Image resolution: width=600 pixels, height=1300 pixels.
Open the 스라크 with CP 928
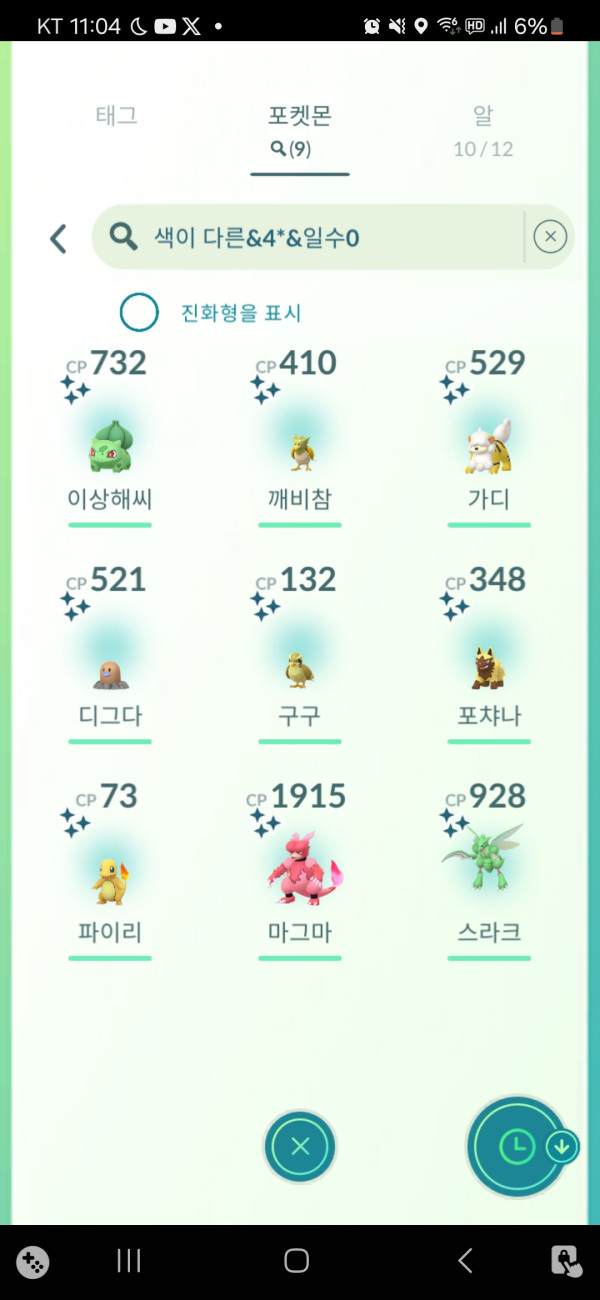(x=489, y=875)
